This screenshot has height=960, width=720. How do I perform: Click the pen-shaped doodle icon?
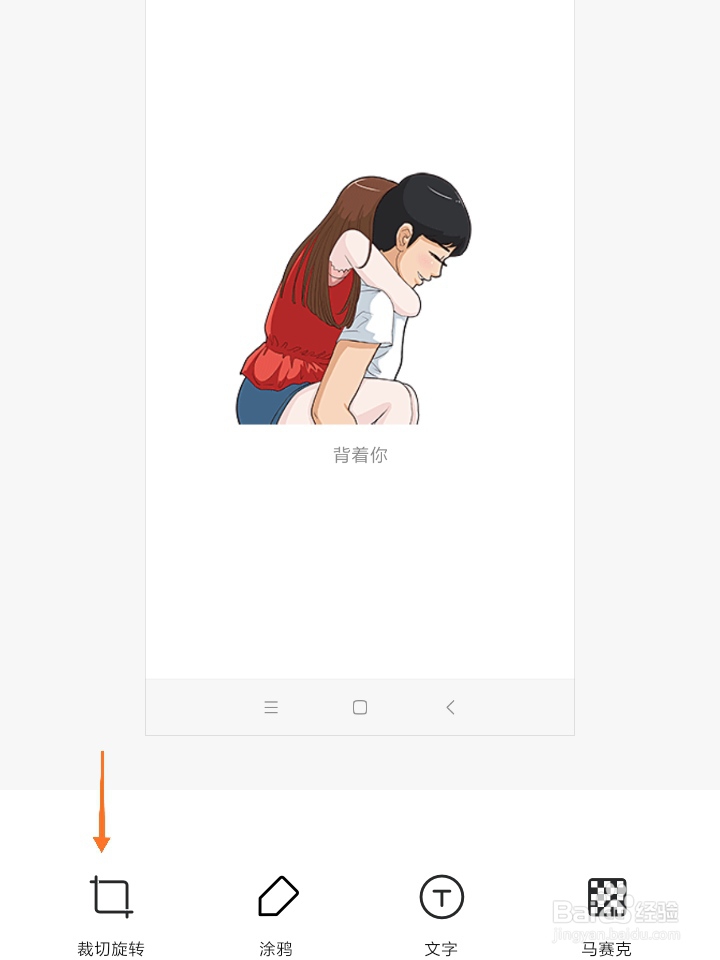[x=276, y=897]
